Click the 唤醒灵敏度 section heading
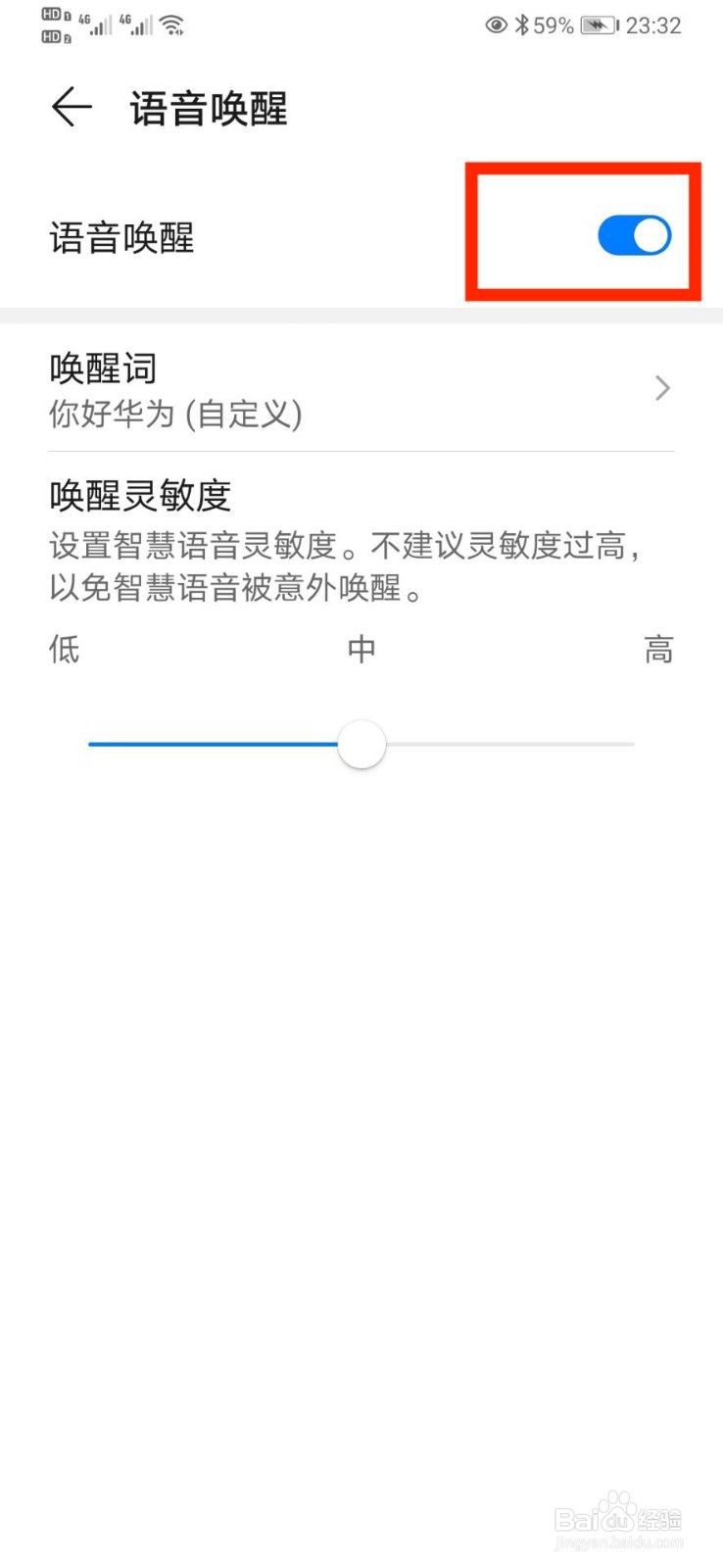This screenshot has height=1568, width=723. [x=139, y=496]
